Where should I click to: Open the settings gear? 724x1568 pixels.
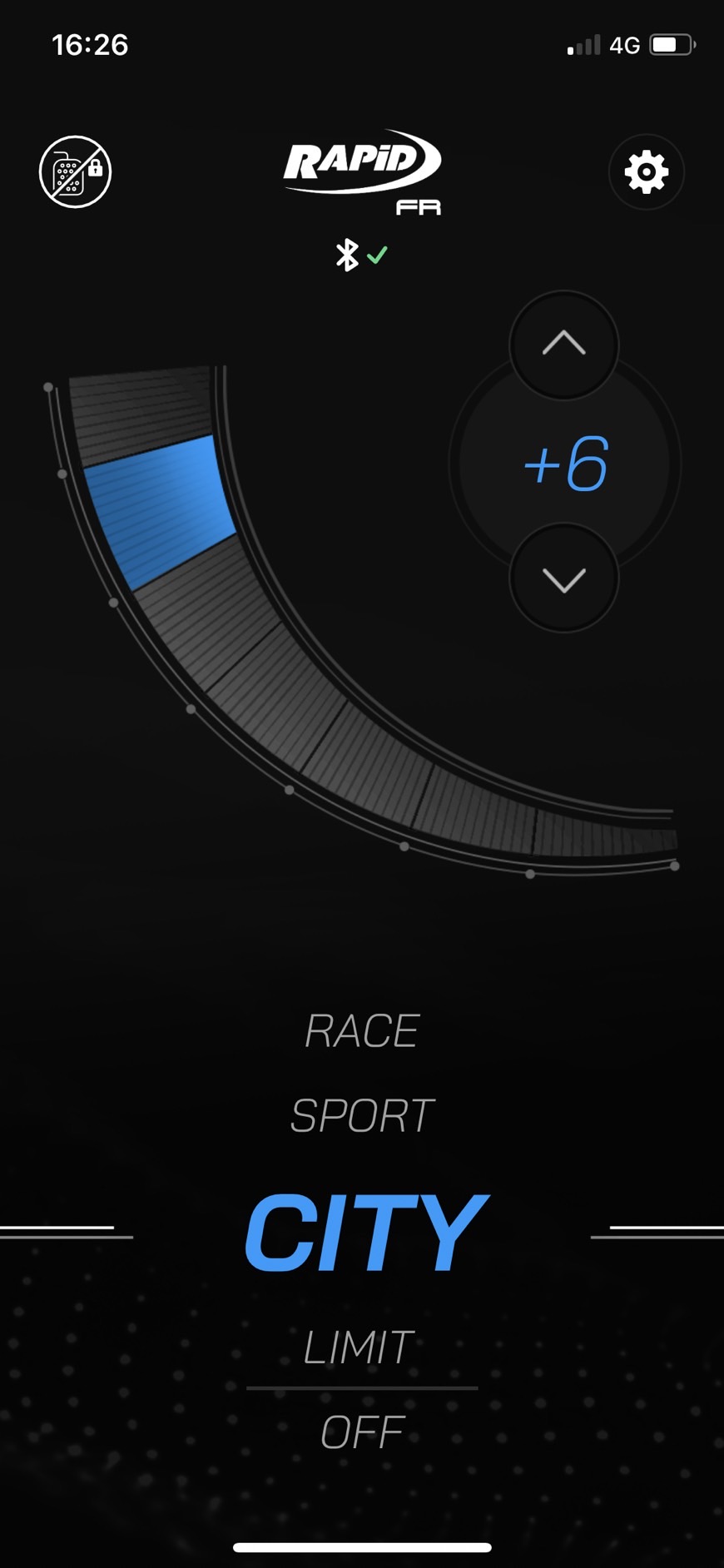point(647,172)
